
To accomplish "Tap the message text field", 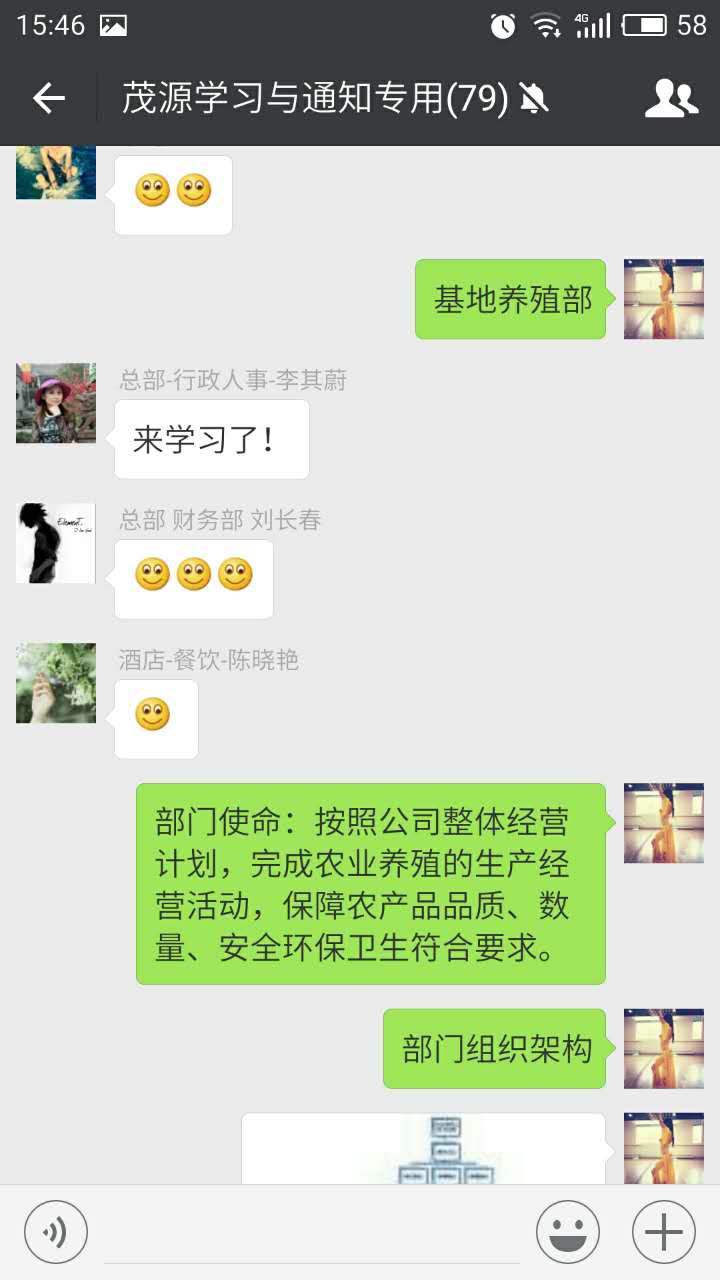I will (312, 1232).
